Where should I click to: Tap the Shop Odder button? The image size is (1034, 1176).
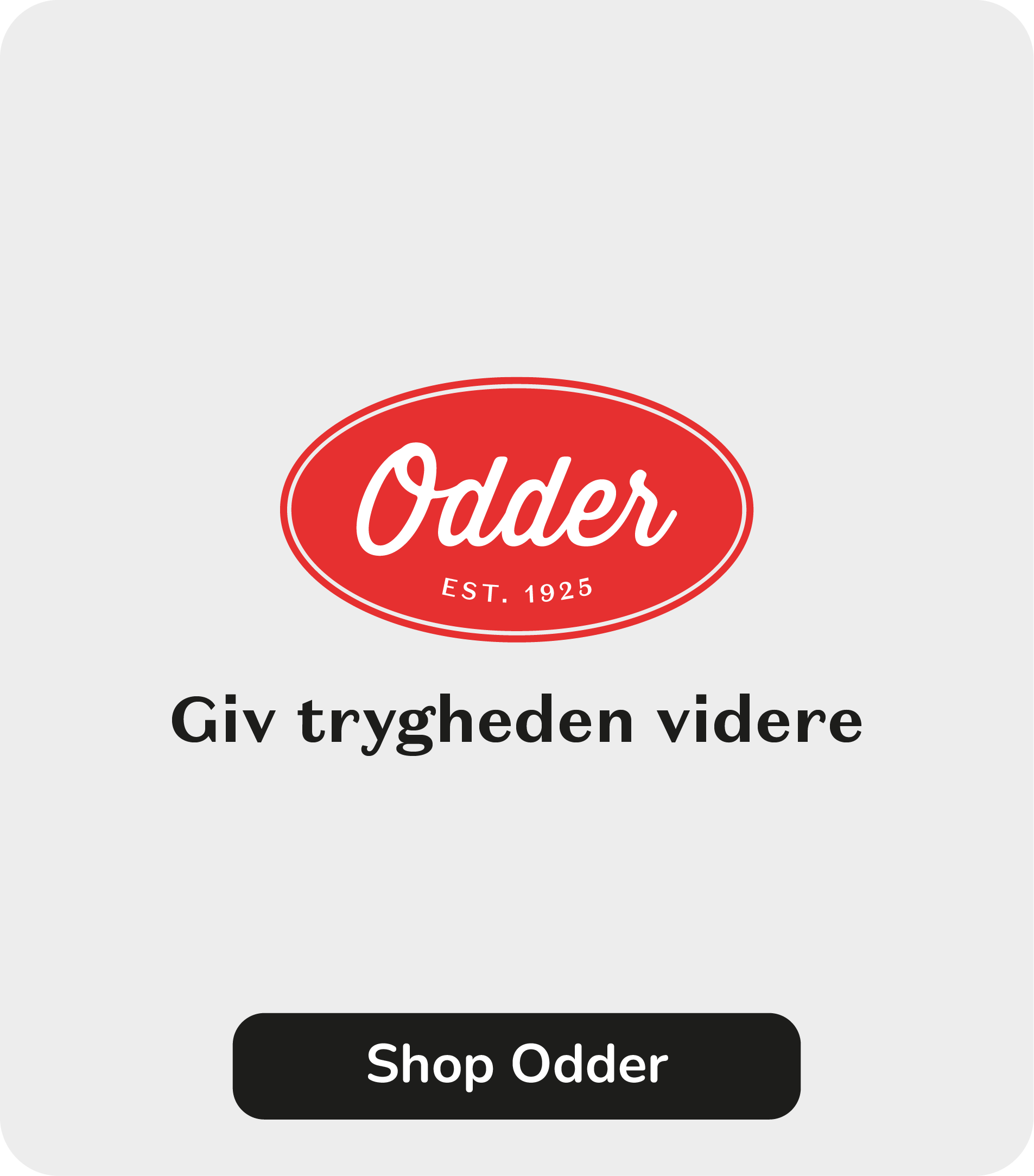click(516, 1066)
